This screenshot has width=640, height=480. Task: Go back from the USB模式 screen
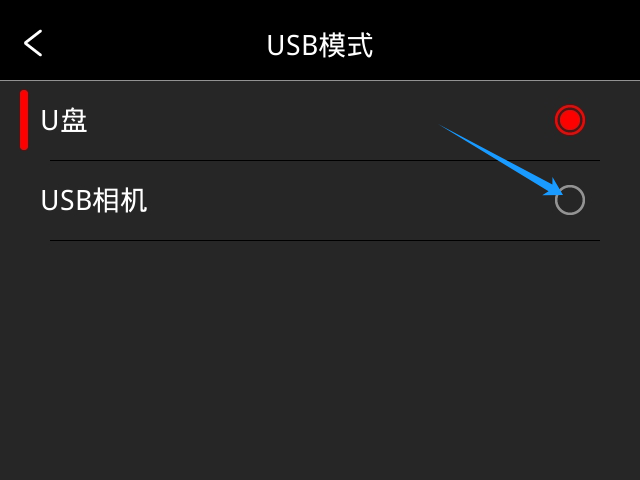(x=33, y=43)
